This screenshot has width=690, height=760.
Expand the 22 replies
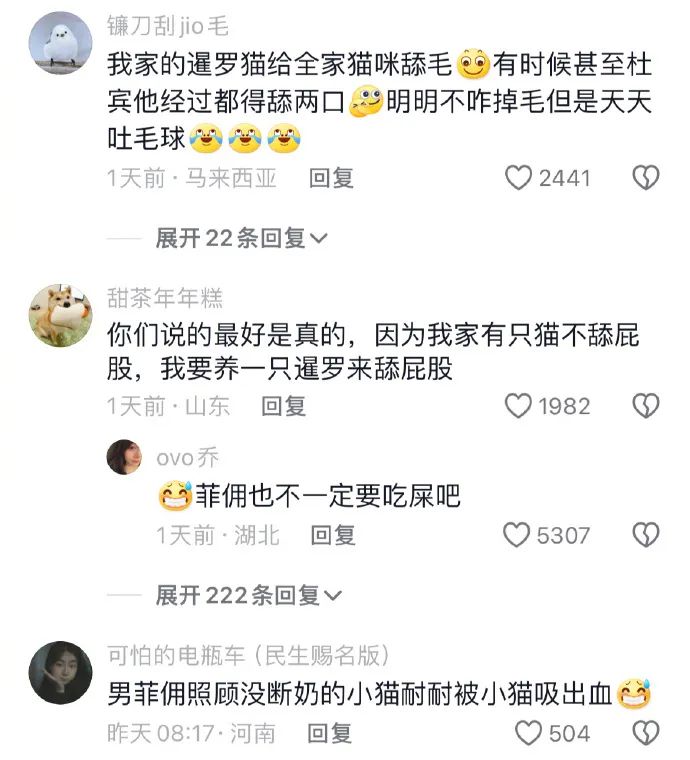click(x=241, y=238)
